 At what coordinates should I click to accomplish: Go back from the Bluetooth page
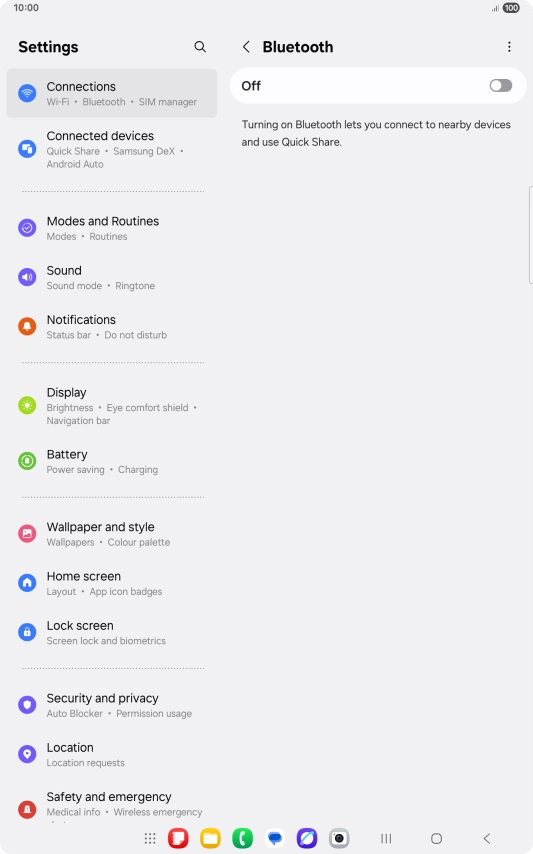247,47
